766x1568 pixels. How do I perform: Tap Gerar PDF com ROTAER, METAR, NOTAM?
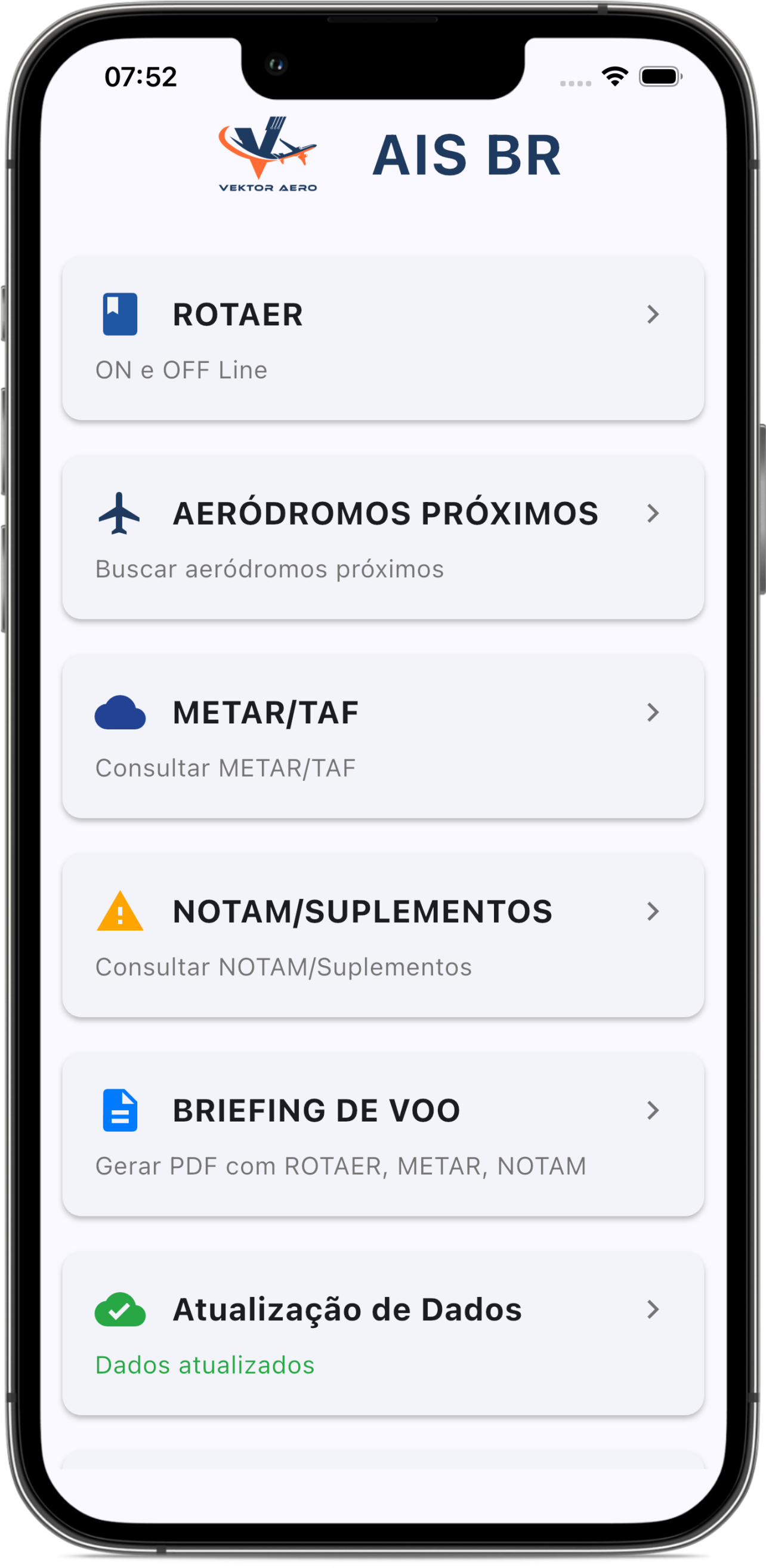(339, 1165)
